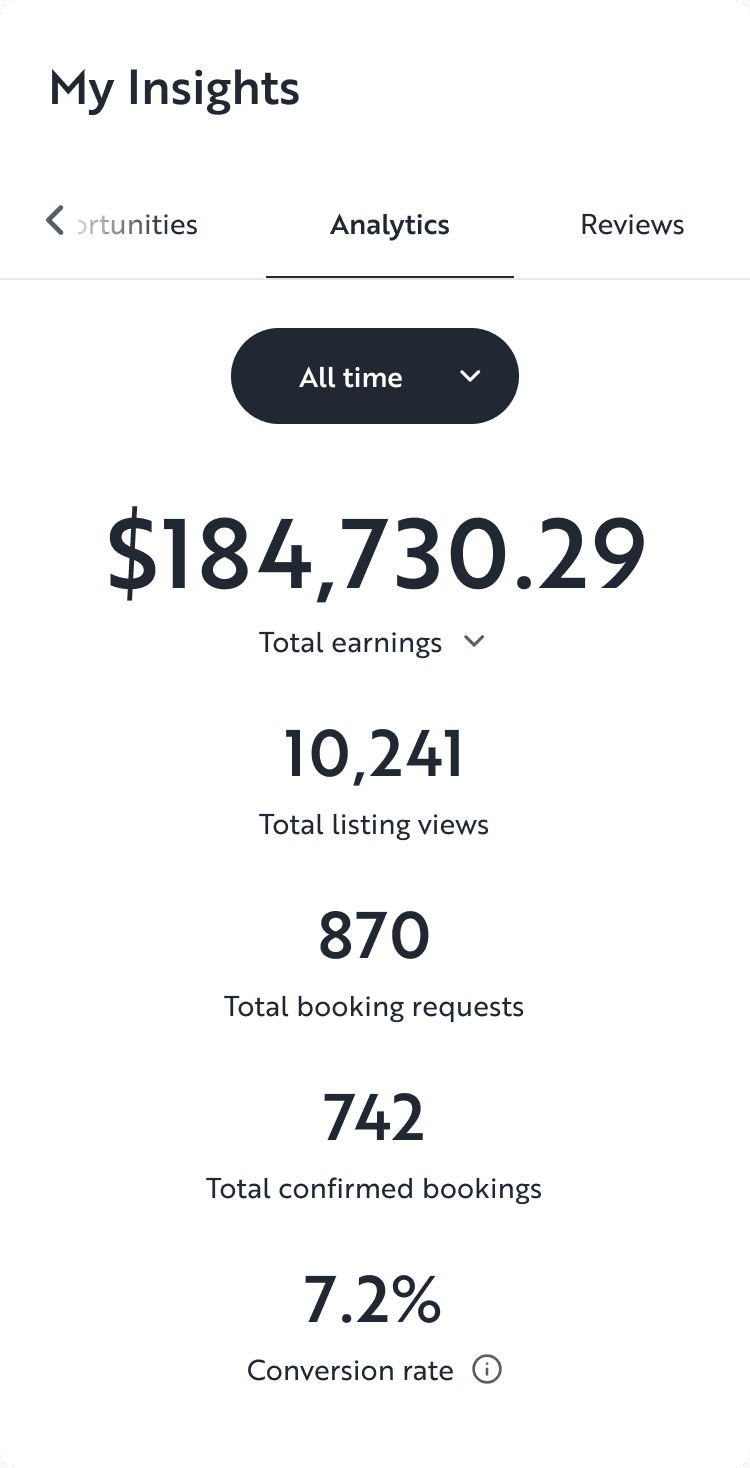Select the left navigation arrow near Opportunities

[x=53, y=221]
